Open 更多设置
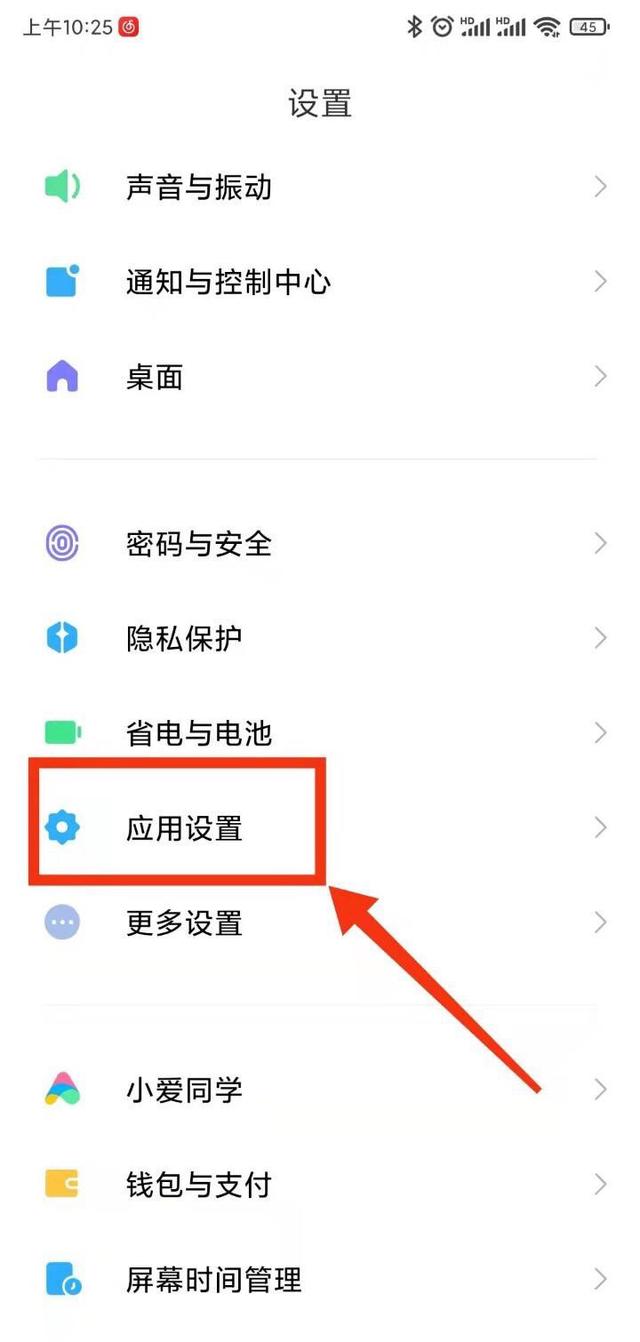Viewport: 640px width, 1342px height. (320, 922)
